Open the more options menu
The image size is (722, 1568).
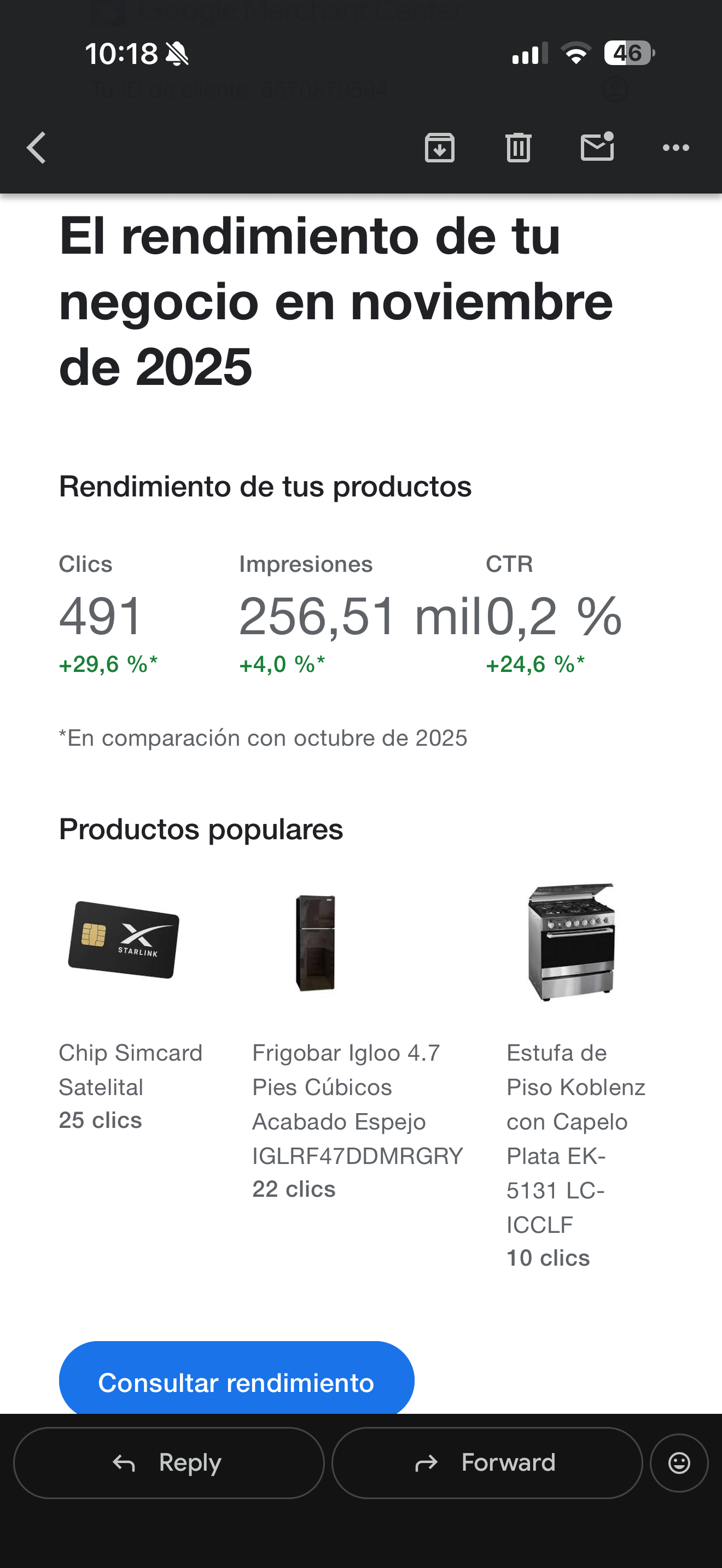pos(676,148)
